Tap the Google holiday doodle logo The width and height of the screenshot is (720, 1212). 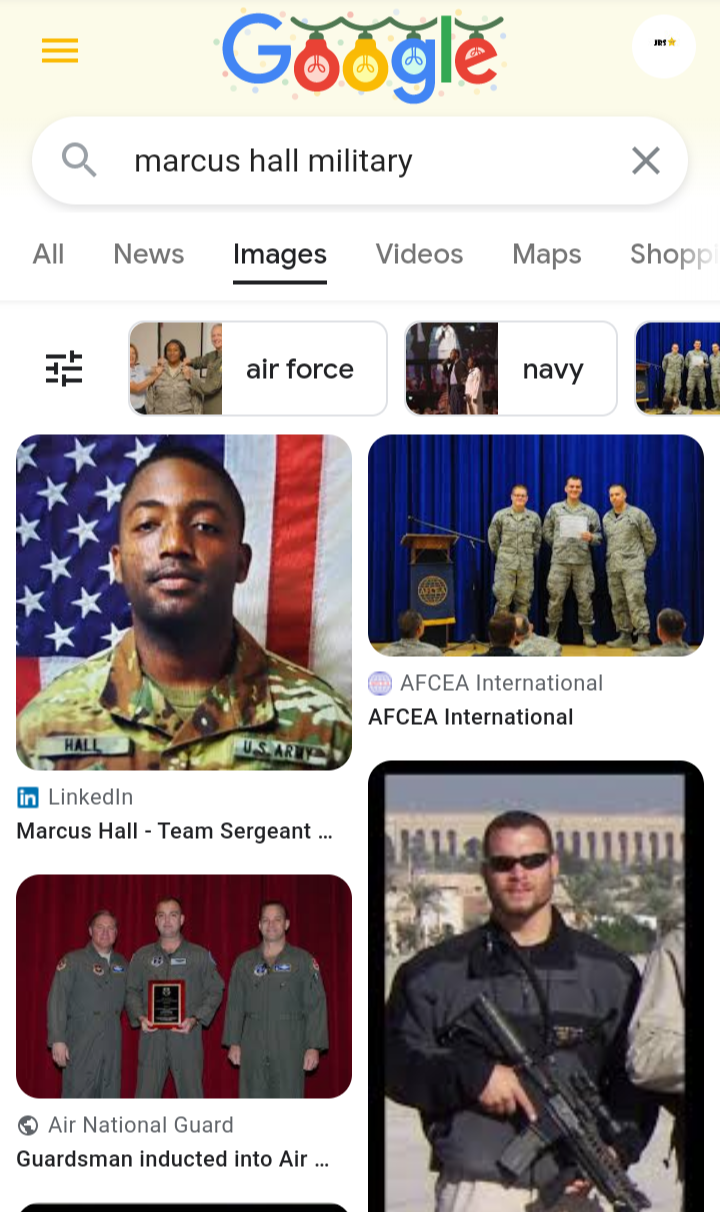point(361,56)
